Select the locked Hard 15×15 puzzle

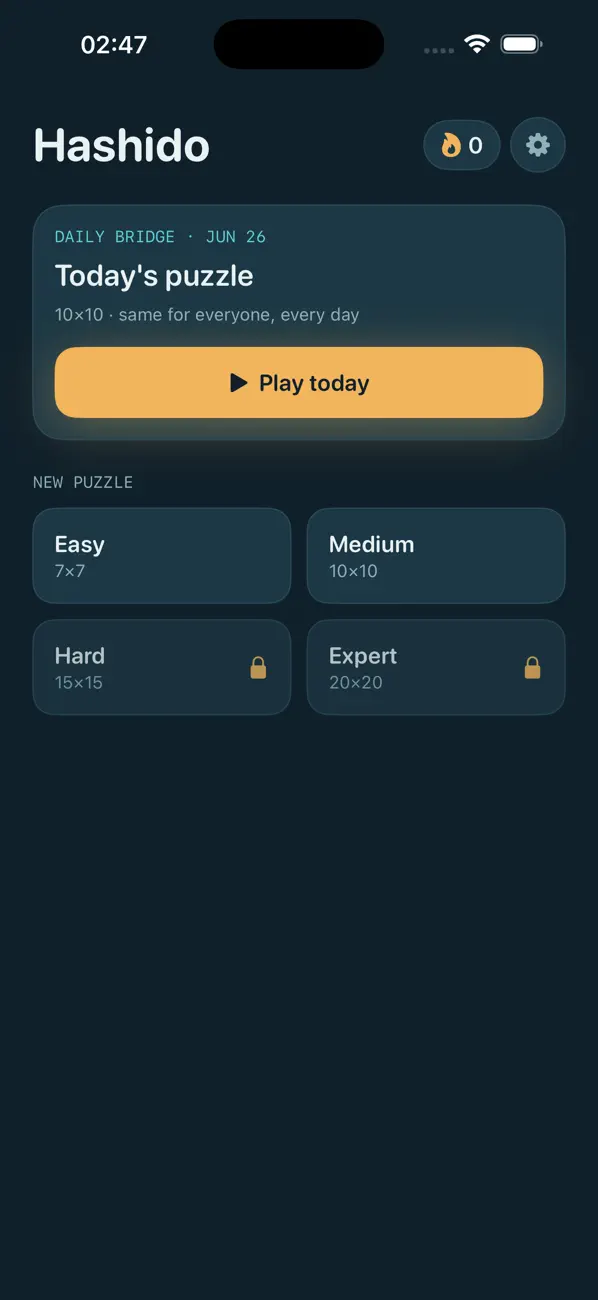coord(162,668)
